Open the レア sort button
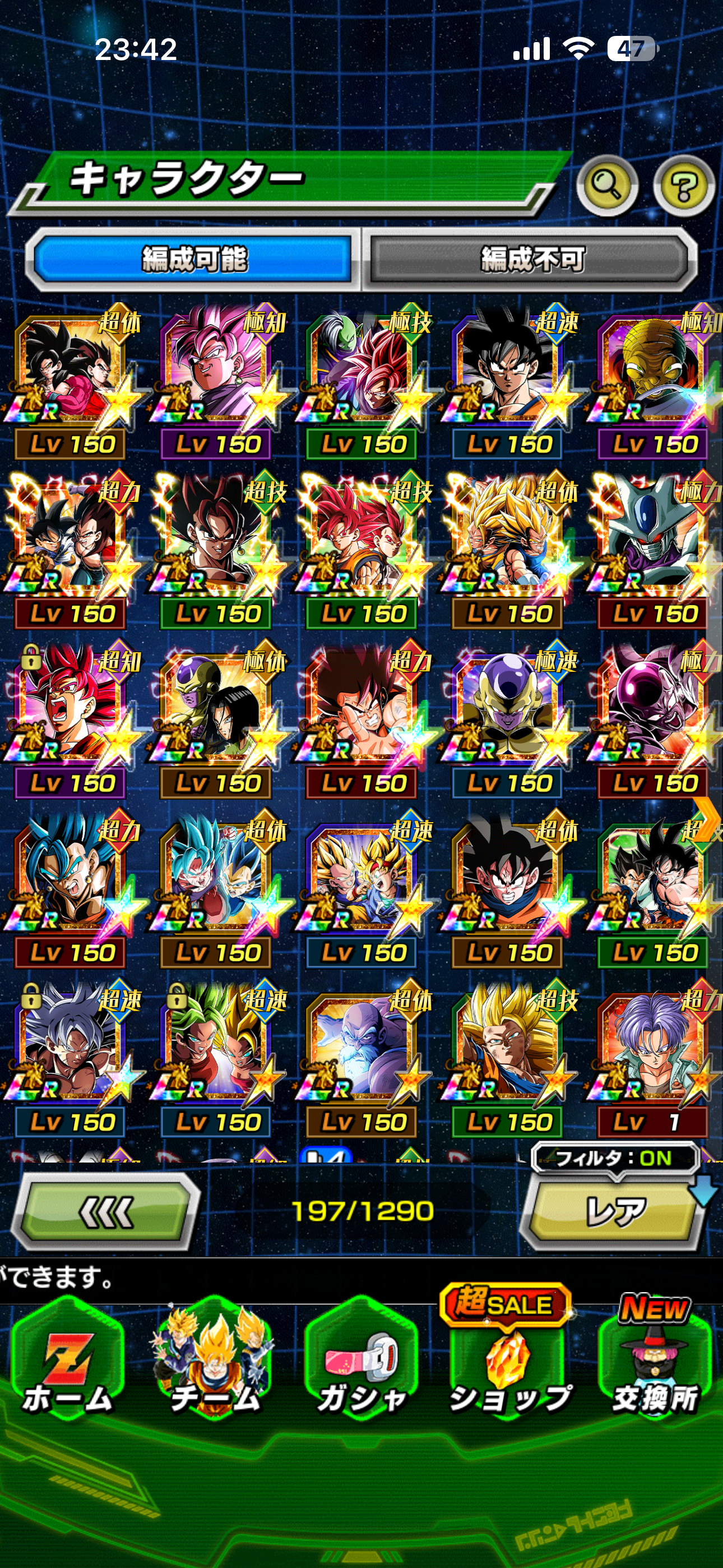The width and height of the screenshot is (723, 1568). pos(614,1211)
